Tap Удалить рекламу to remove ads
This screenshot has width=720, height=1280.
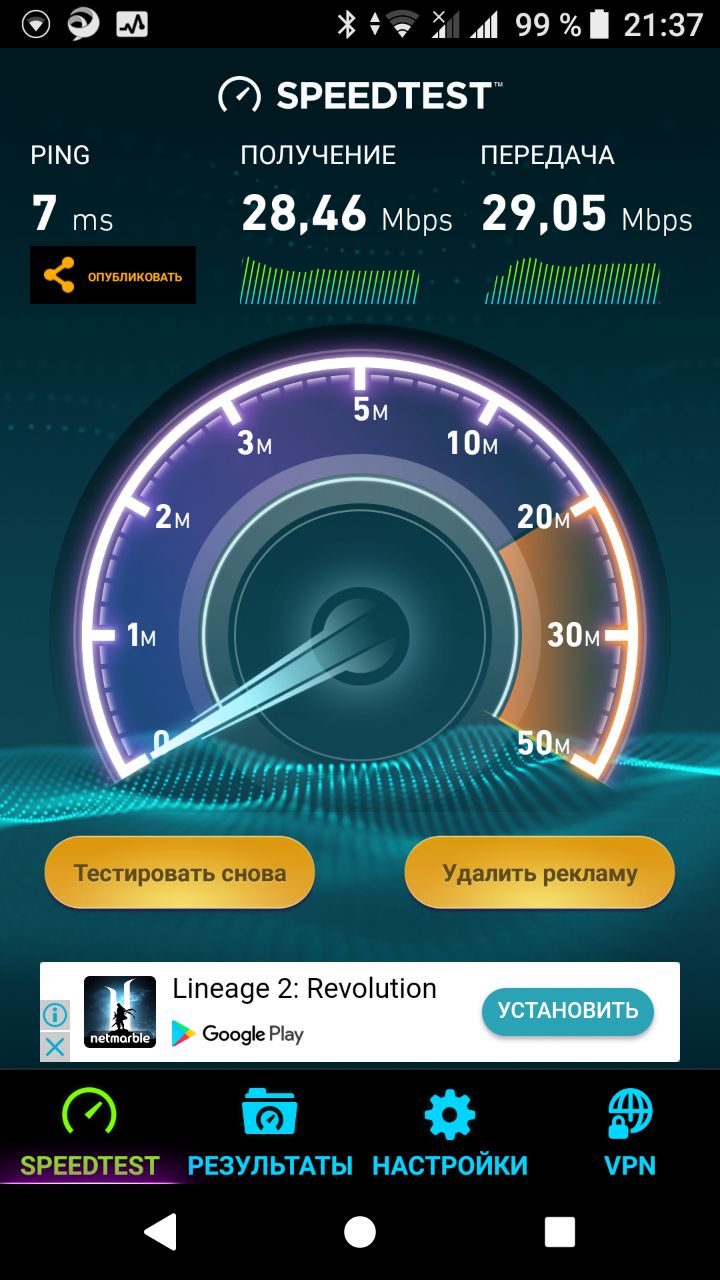(540, 873)
